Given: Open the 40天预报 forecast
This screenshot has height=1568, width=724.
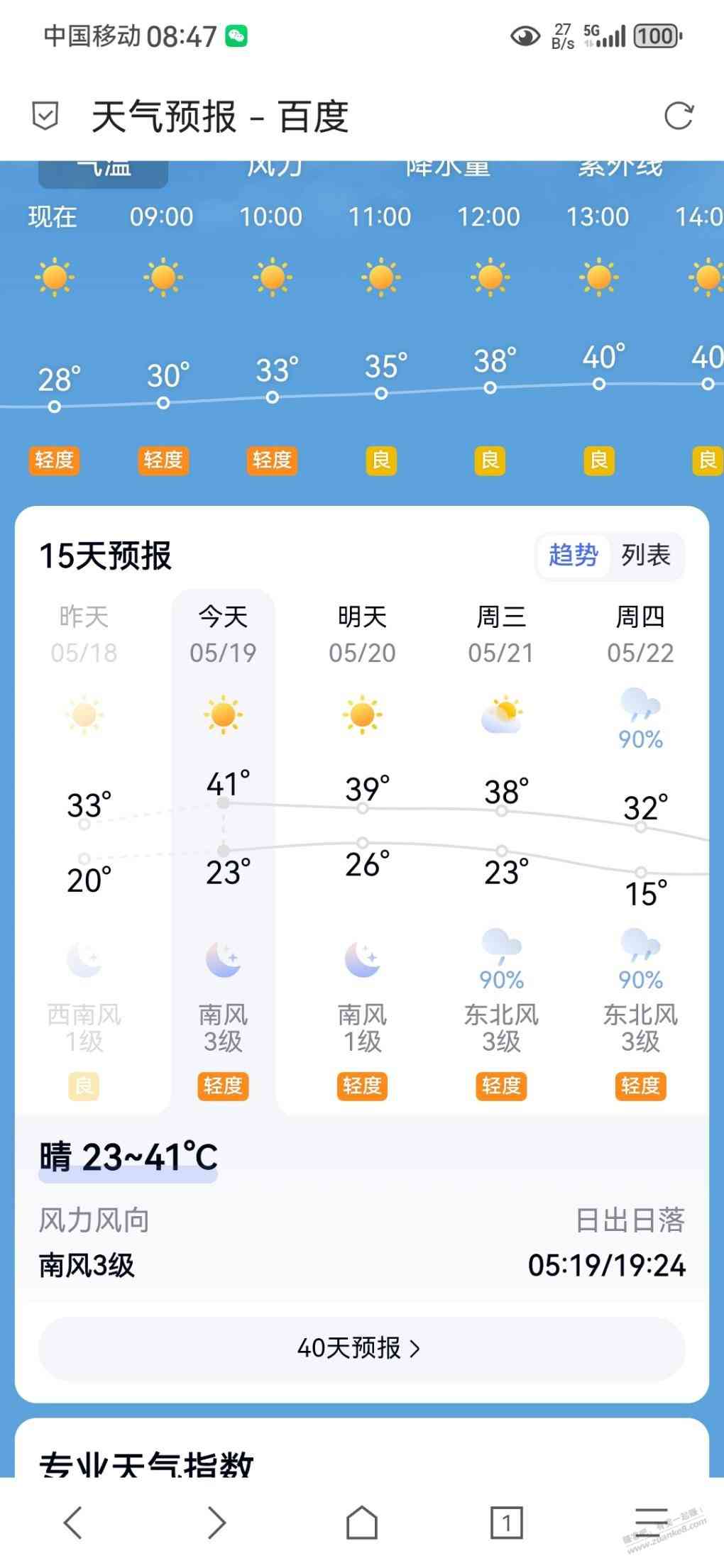Looking at the screenshot, I should [x=361, y=1348].
